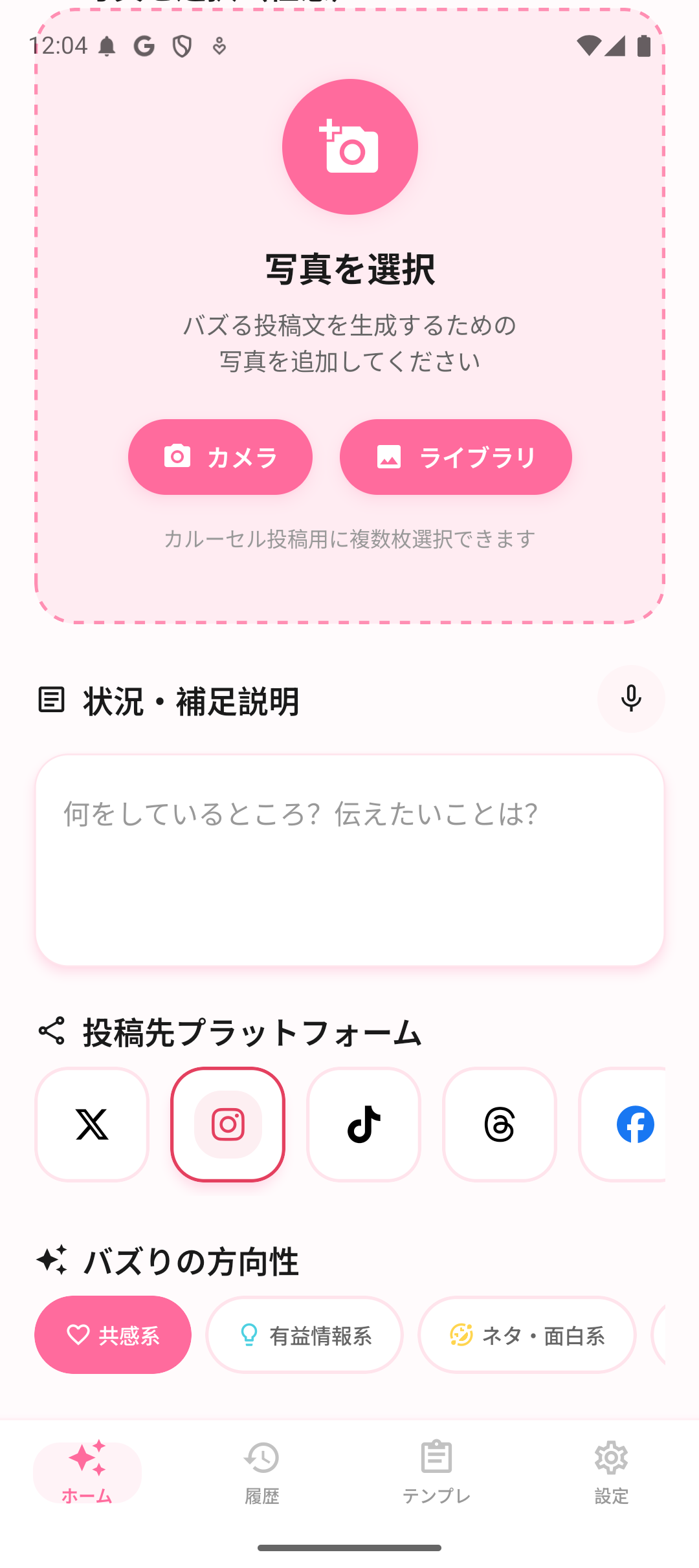
Task: Tap the Wi-Fi status bar icon
Action: click(x=591, y=45)
